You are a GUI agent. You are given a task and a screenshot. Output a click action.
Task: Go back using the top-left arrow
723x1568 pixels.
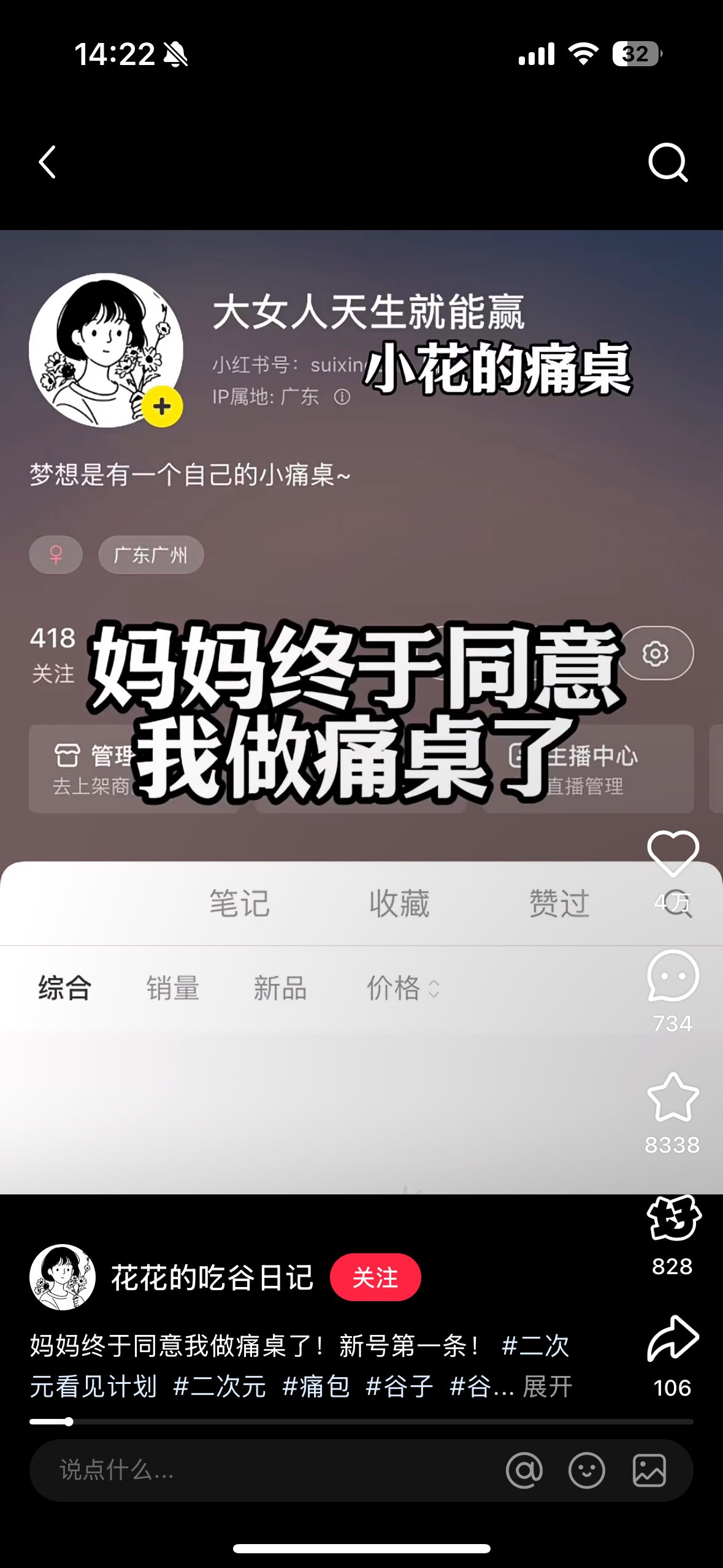pos(47,162)
